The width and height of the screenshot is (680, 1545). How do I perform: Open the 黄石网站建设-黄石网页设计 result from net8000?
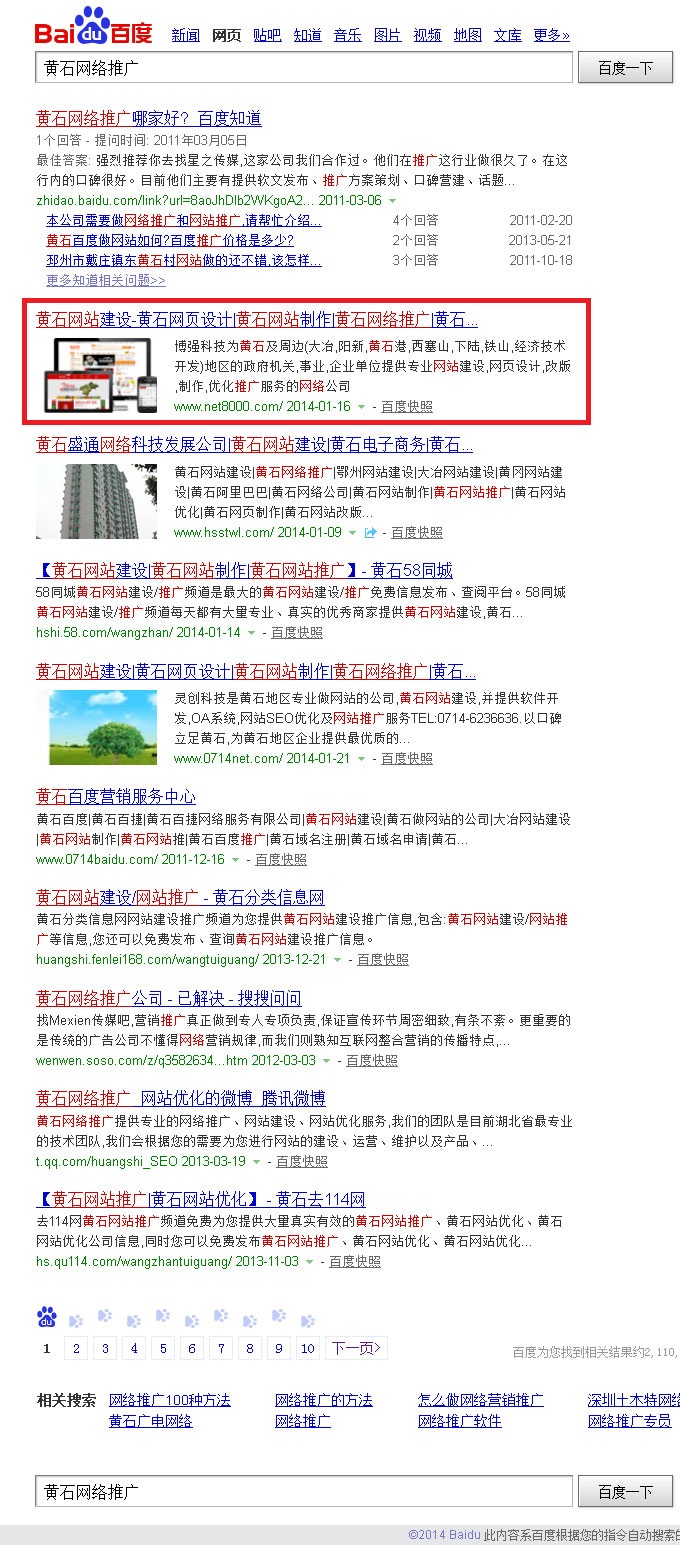(256, 320)
